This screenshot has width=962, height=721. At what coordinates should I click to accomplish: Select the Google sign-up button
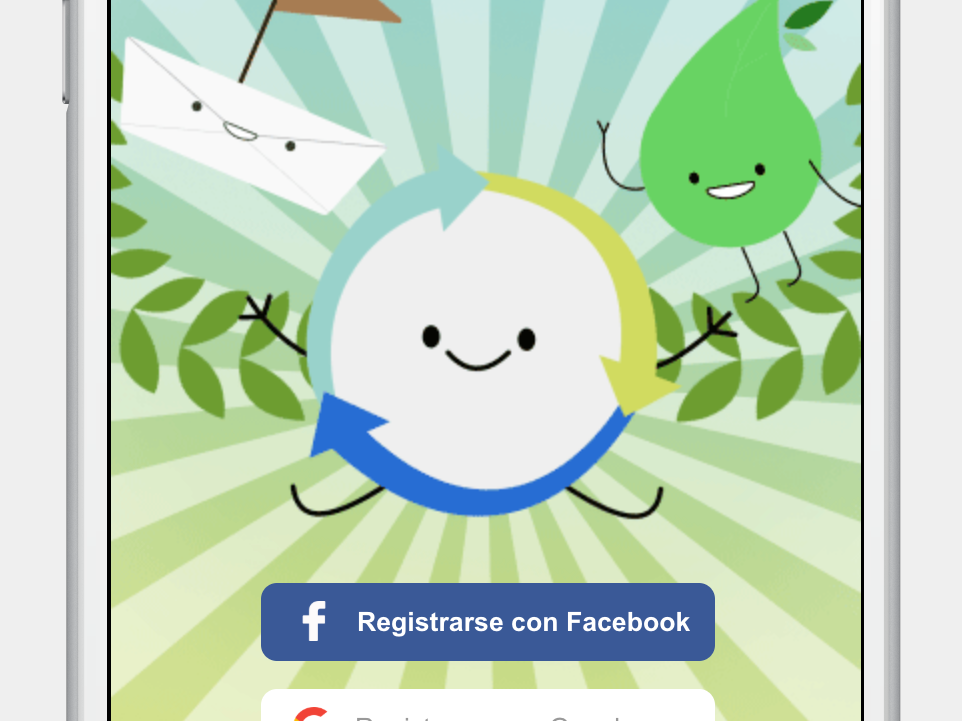coord(488,708)
